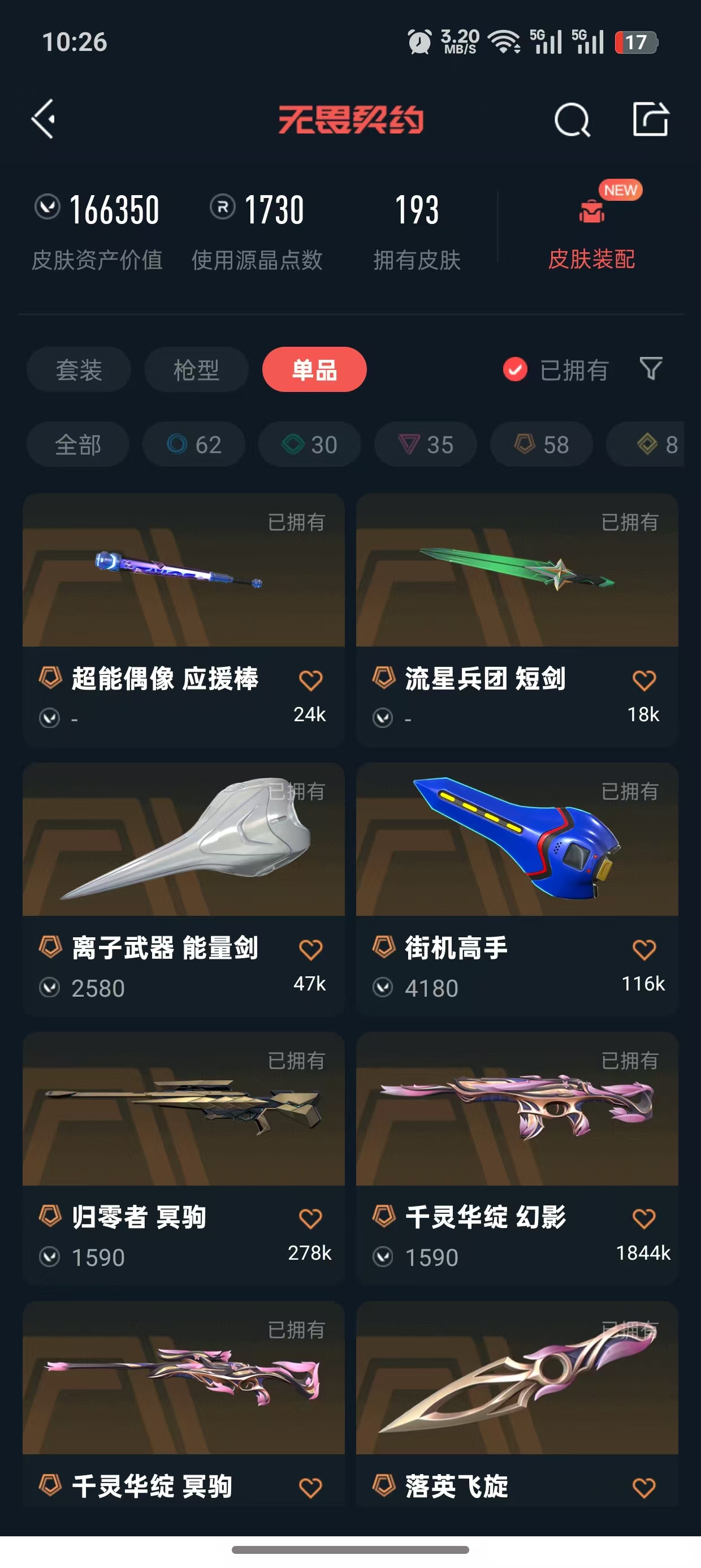Switch to the 套装 tab

tap(79, 369)
